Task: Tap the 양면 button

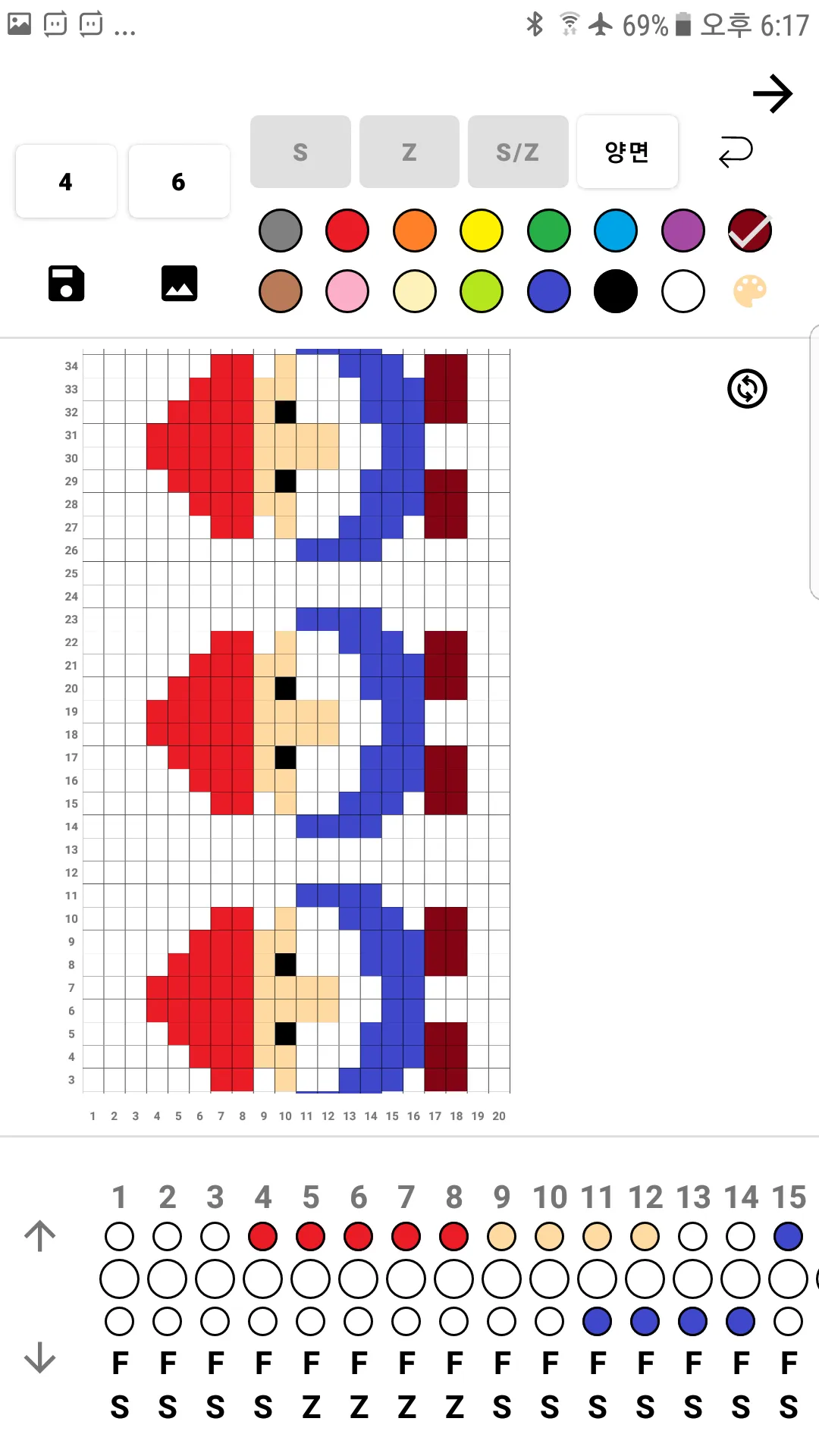Action: (x=627, y=152)
